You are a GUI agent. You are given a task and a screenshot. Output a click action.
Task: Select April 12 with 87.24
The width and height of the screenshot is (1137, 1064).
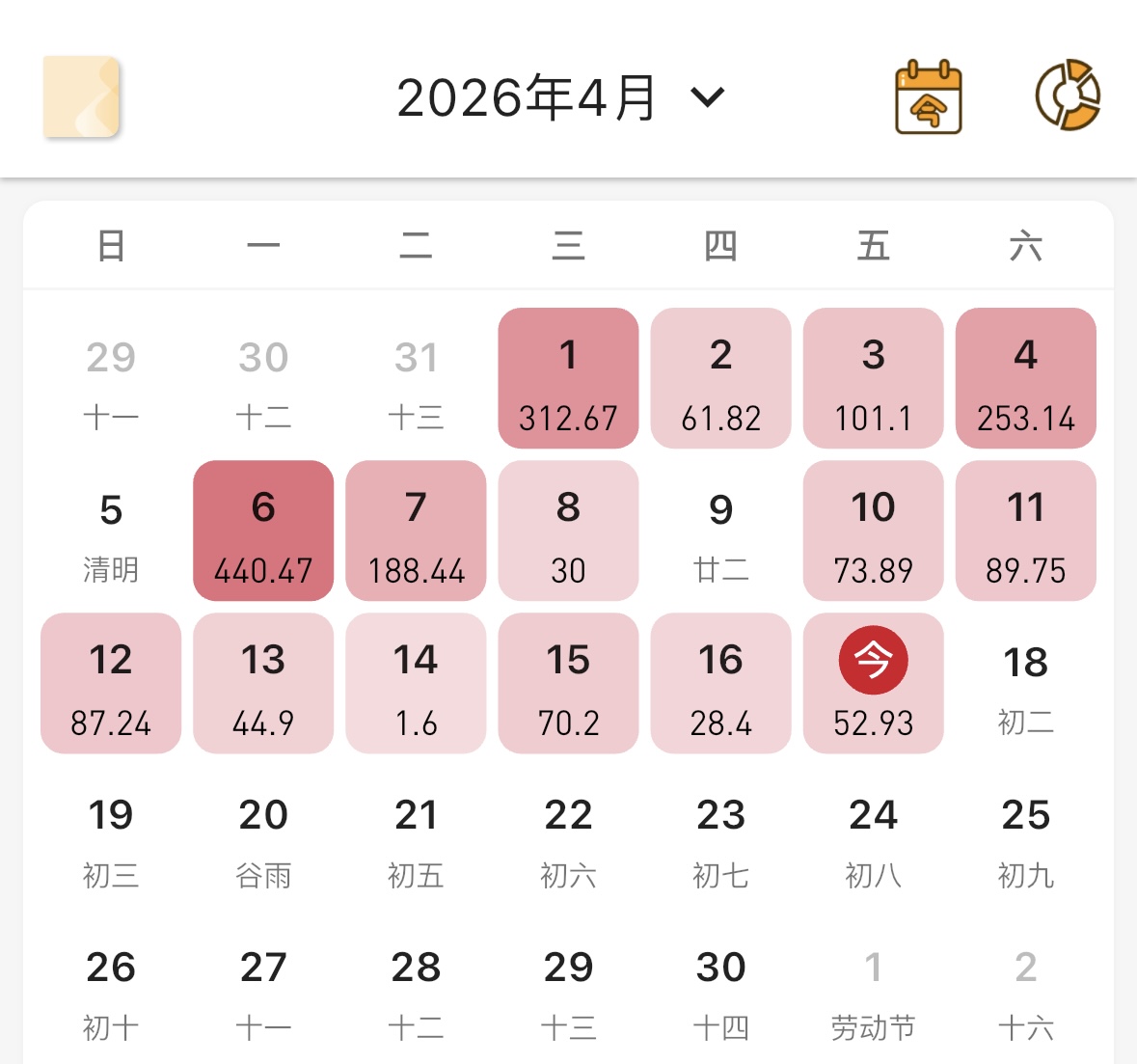coord(111,683)
